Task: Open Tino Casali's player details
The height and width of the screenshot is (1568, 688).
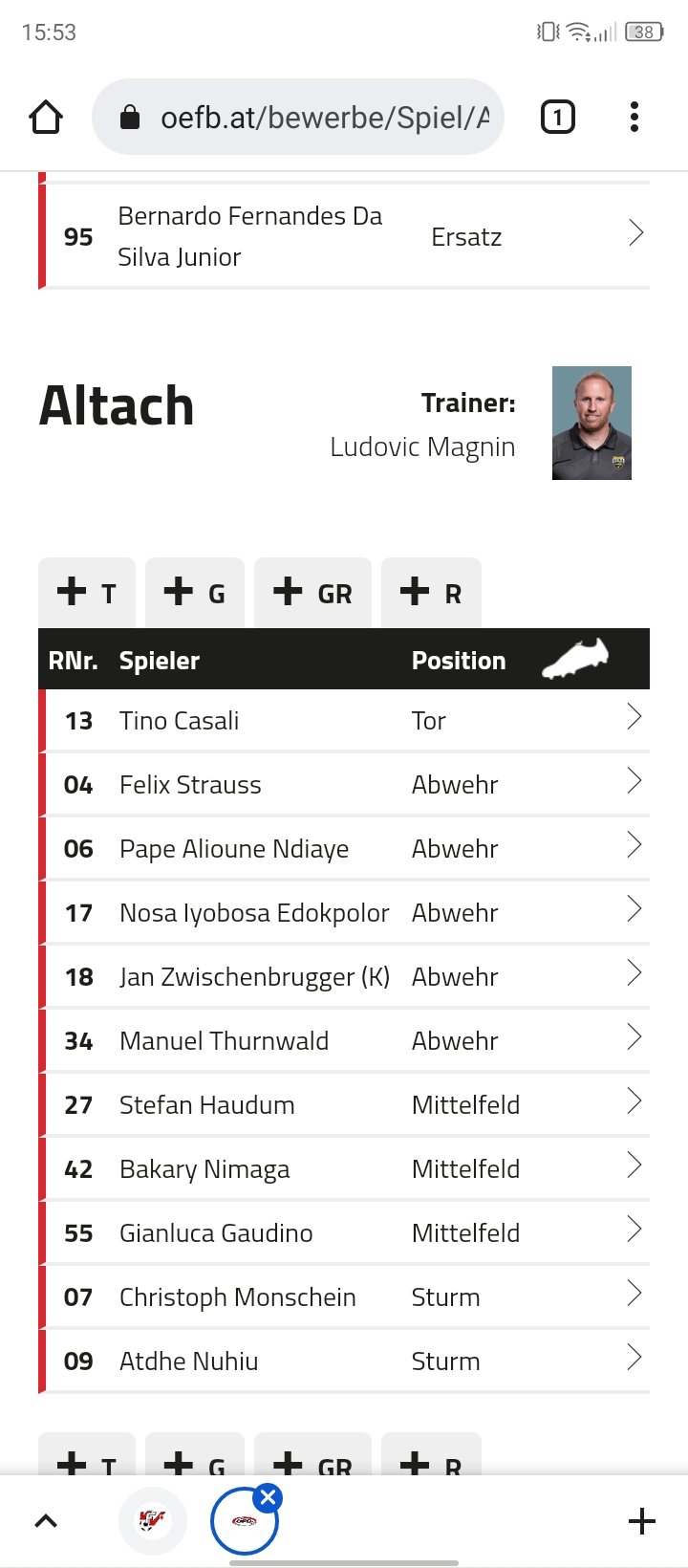Action: click(344, 720)
